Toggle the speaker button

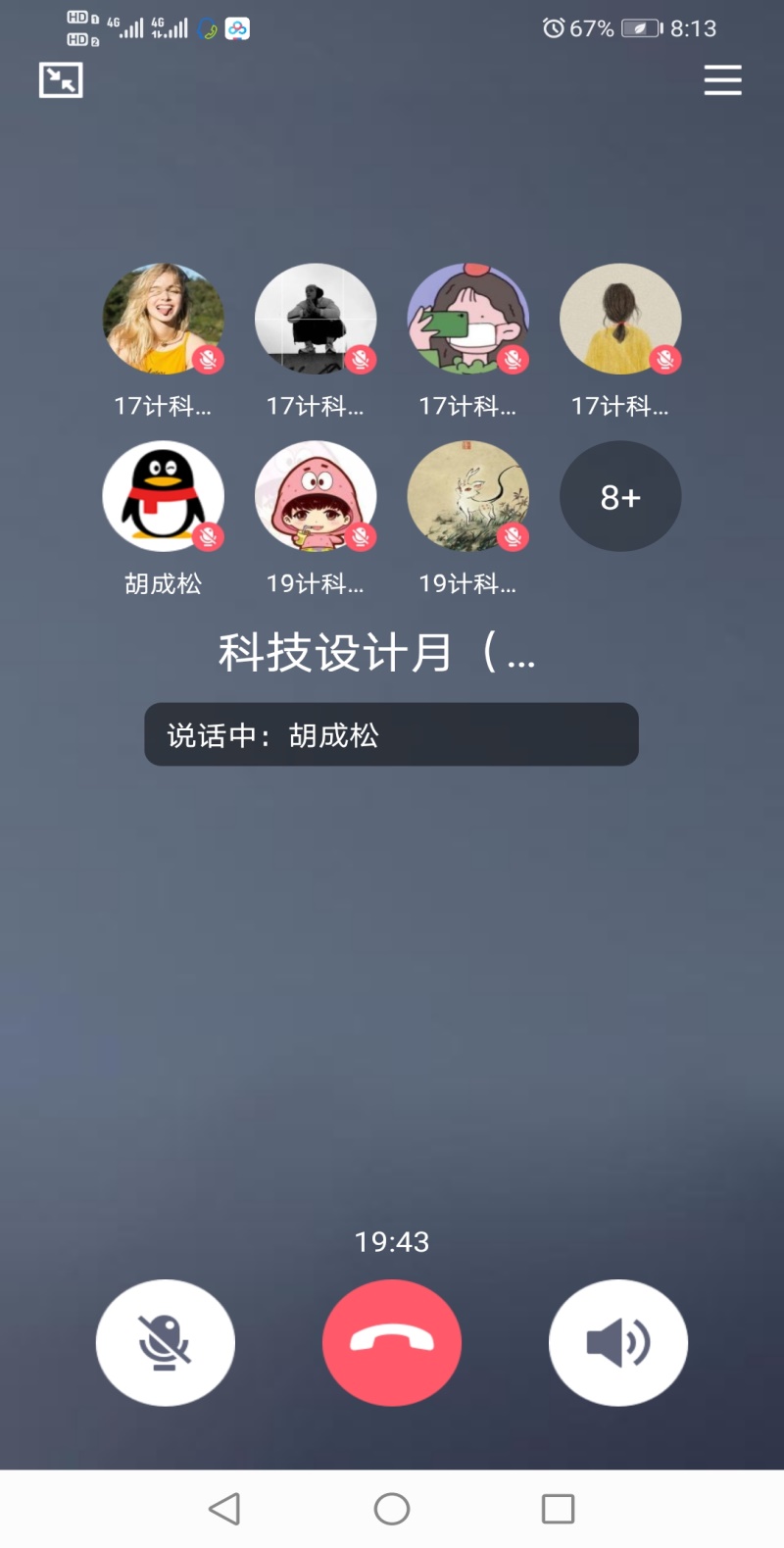pos(617,1342)
